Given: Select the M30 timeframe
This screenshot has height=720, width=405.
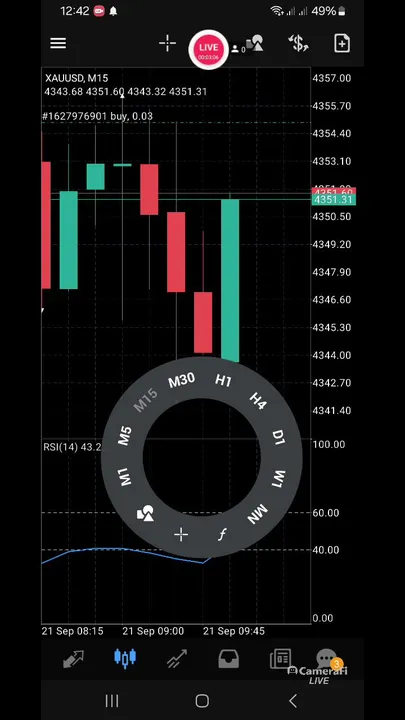Looking at the screenshot, I should click(181, 380).
